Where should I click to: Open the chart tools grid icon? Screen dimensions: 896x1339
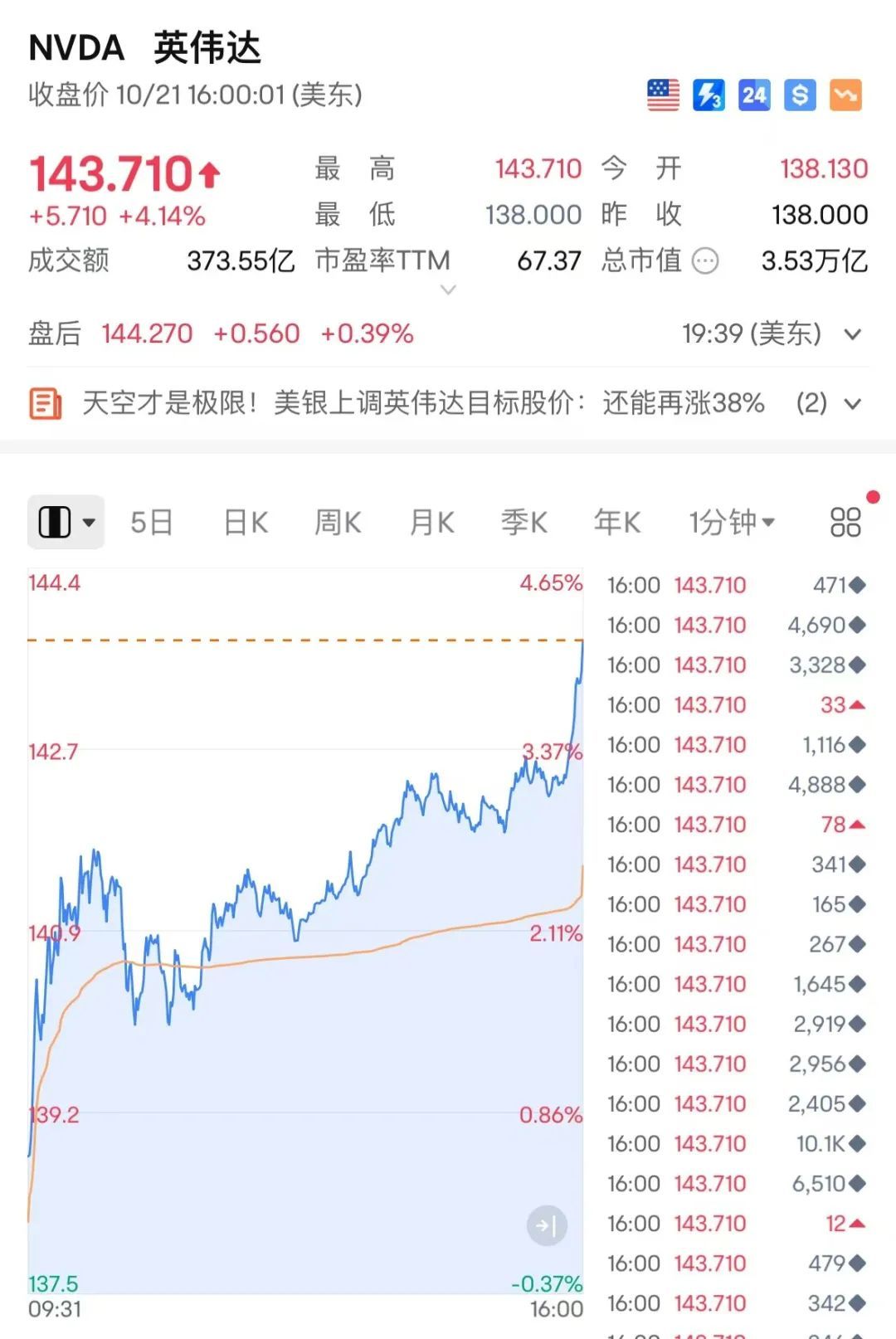click(x=845, y=523)
